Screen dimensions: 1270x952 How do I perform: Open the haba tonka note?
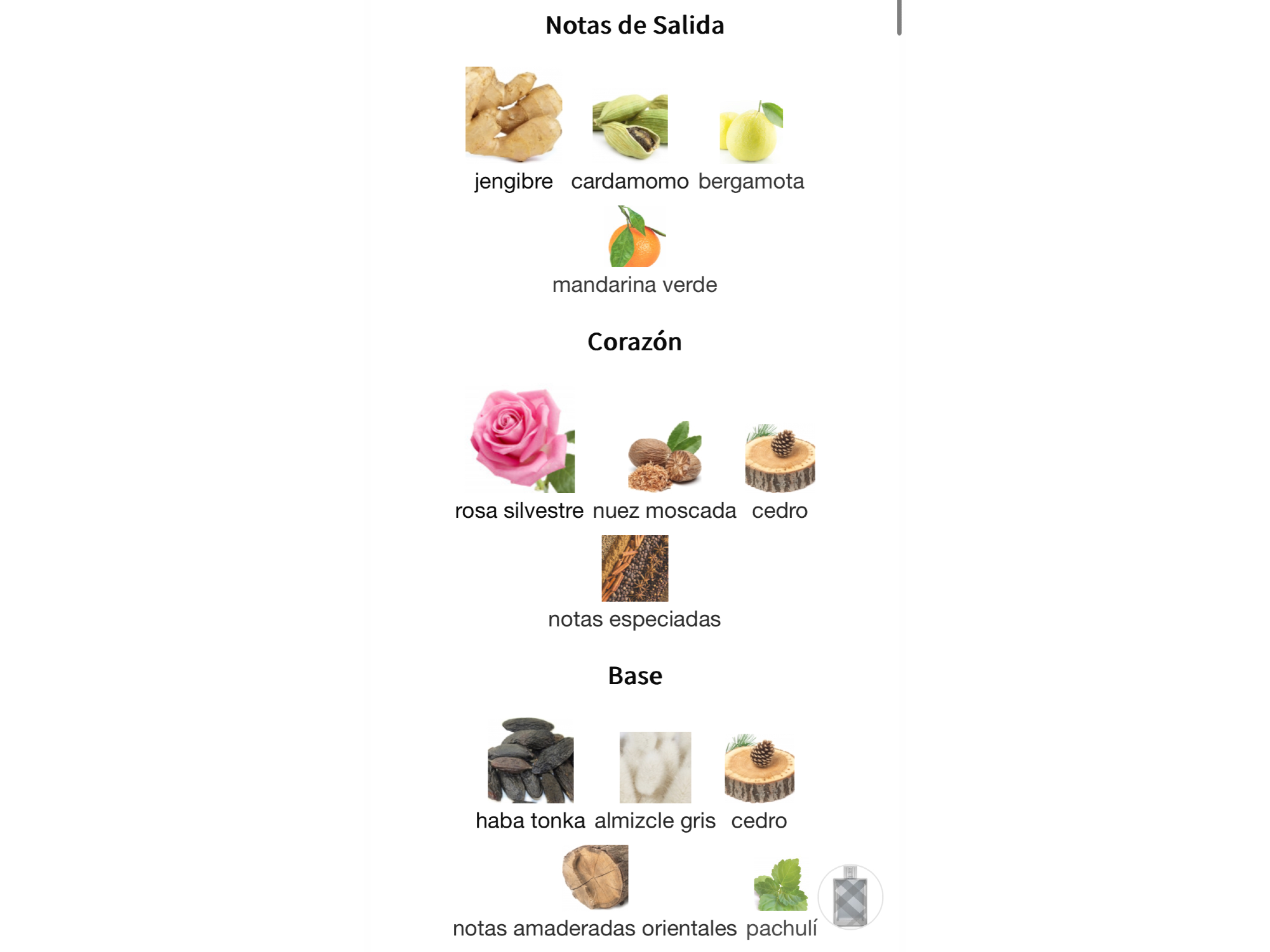pos(530,760)
